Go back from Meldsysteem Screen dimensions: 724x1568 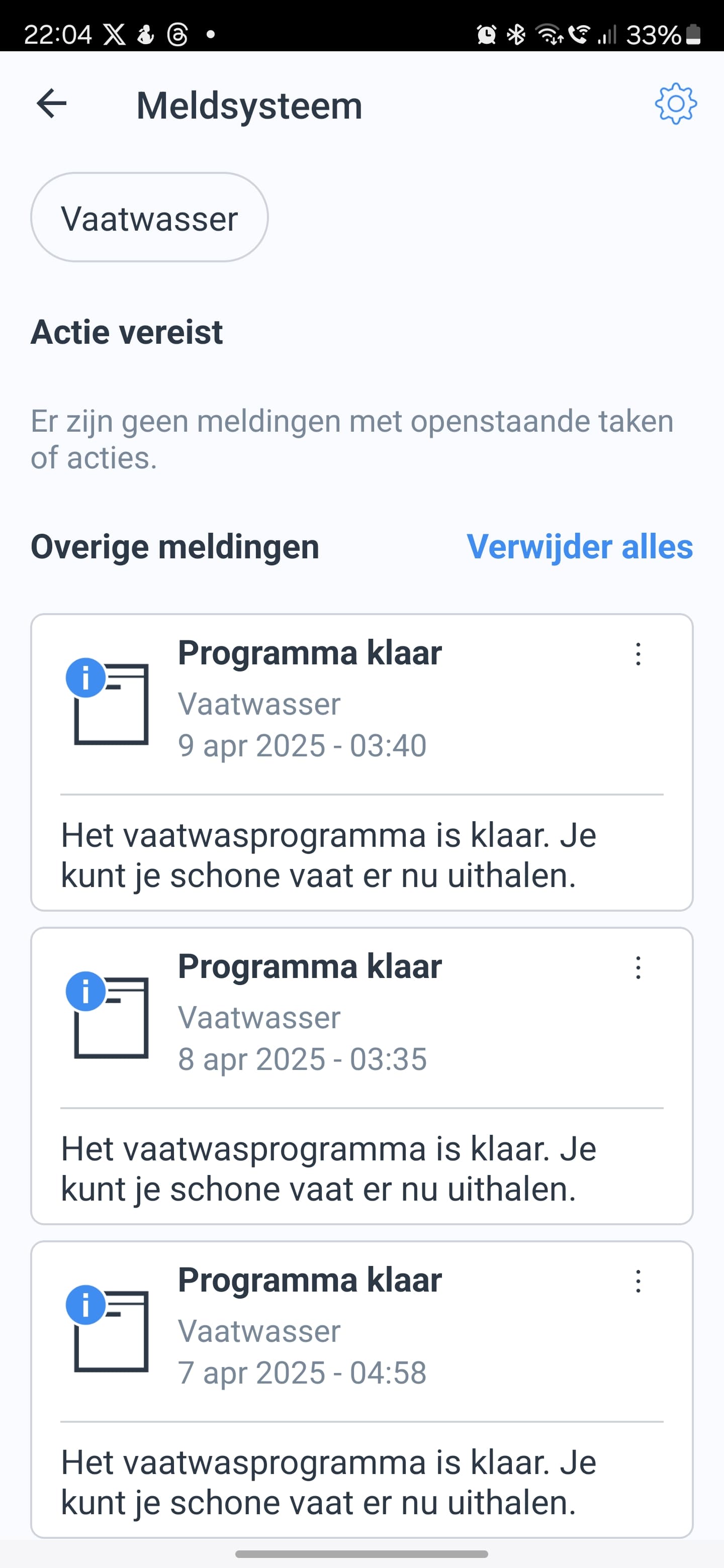coord(52,104)
